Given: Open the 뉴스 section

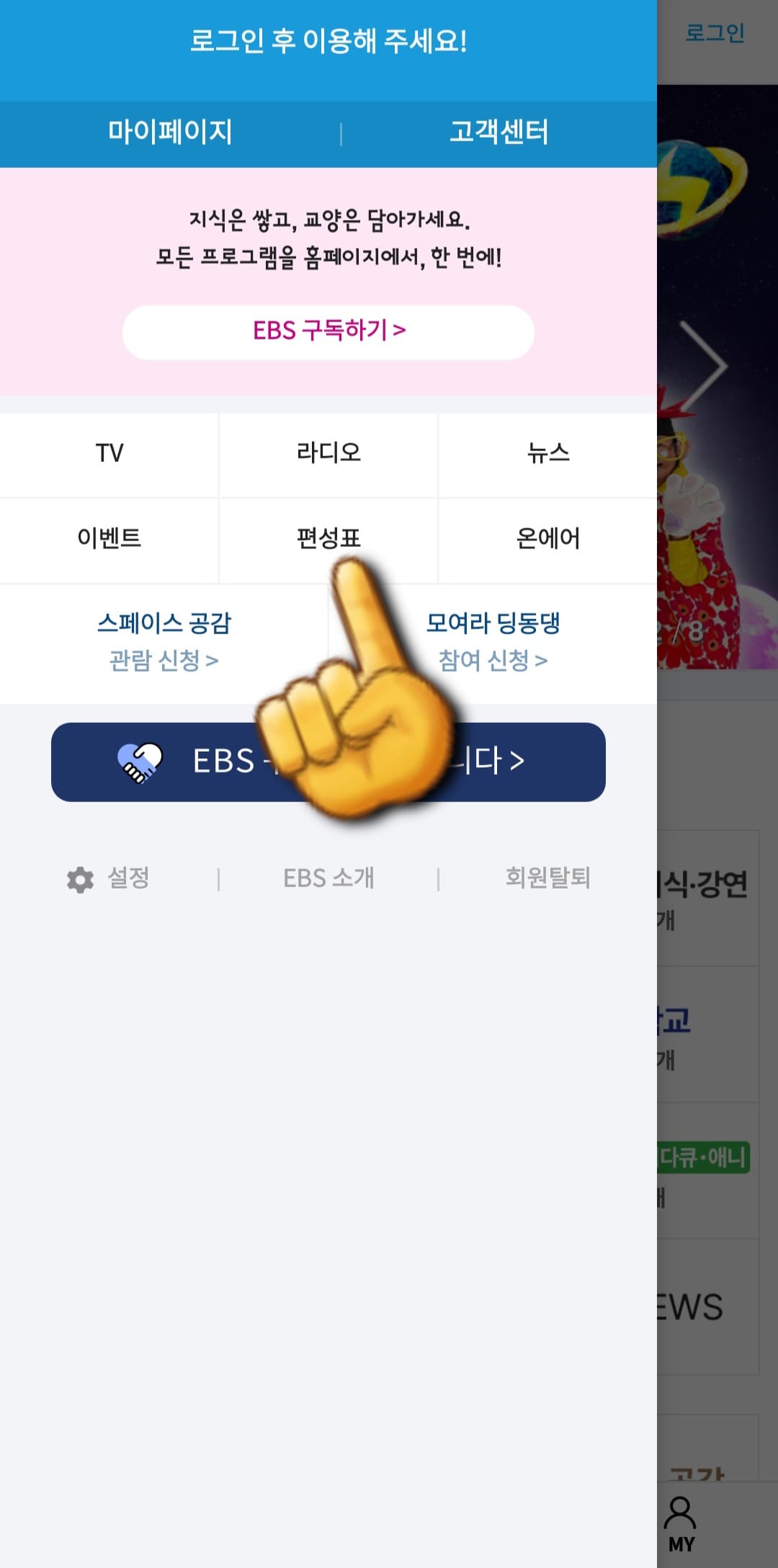Looking at the screenshot, I should click(x=549, y=453).
